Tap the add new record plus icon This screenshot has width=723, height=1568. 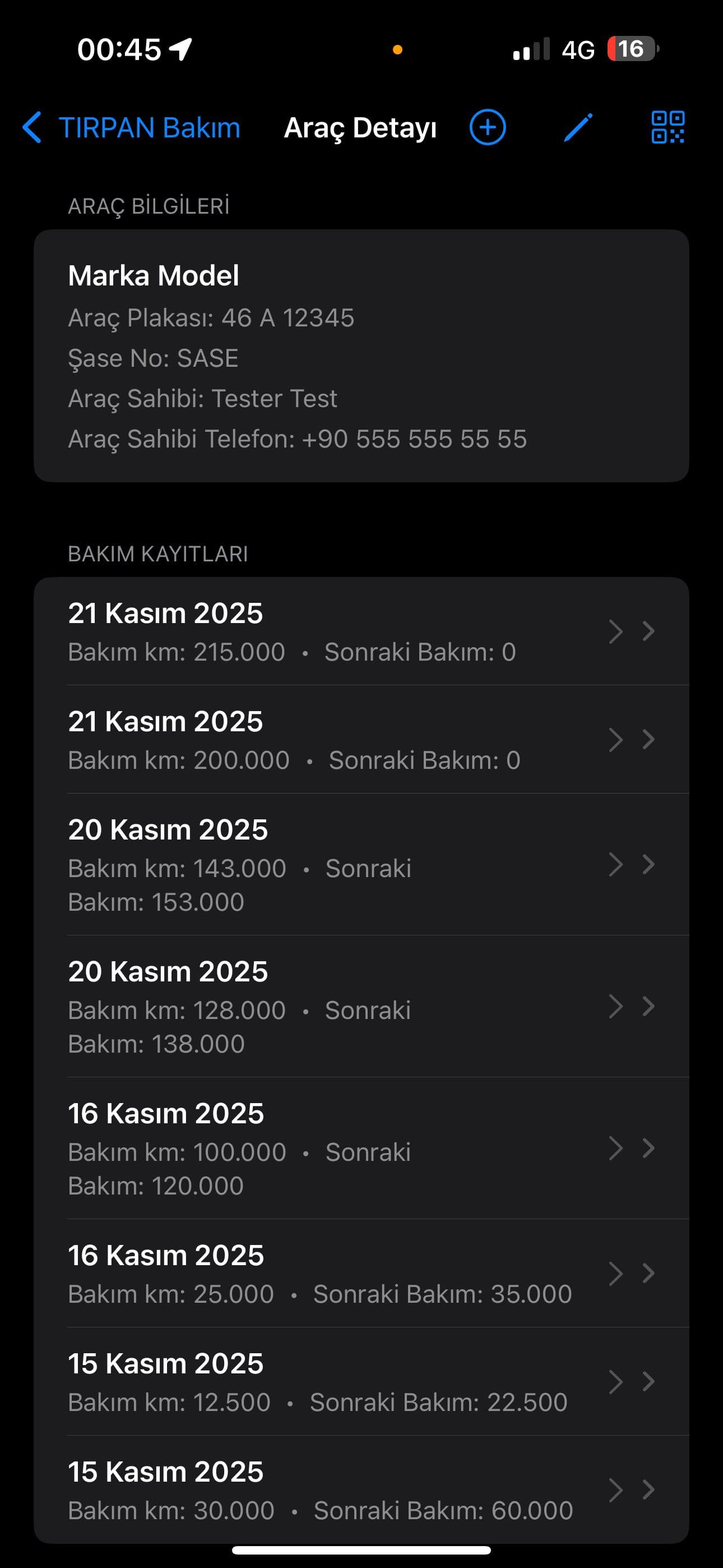[488, 128]
